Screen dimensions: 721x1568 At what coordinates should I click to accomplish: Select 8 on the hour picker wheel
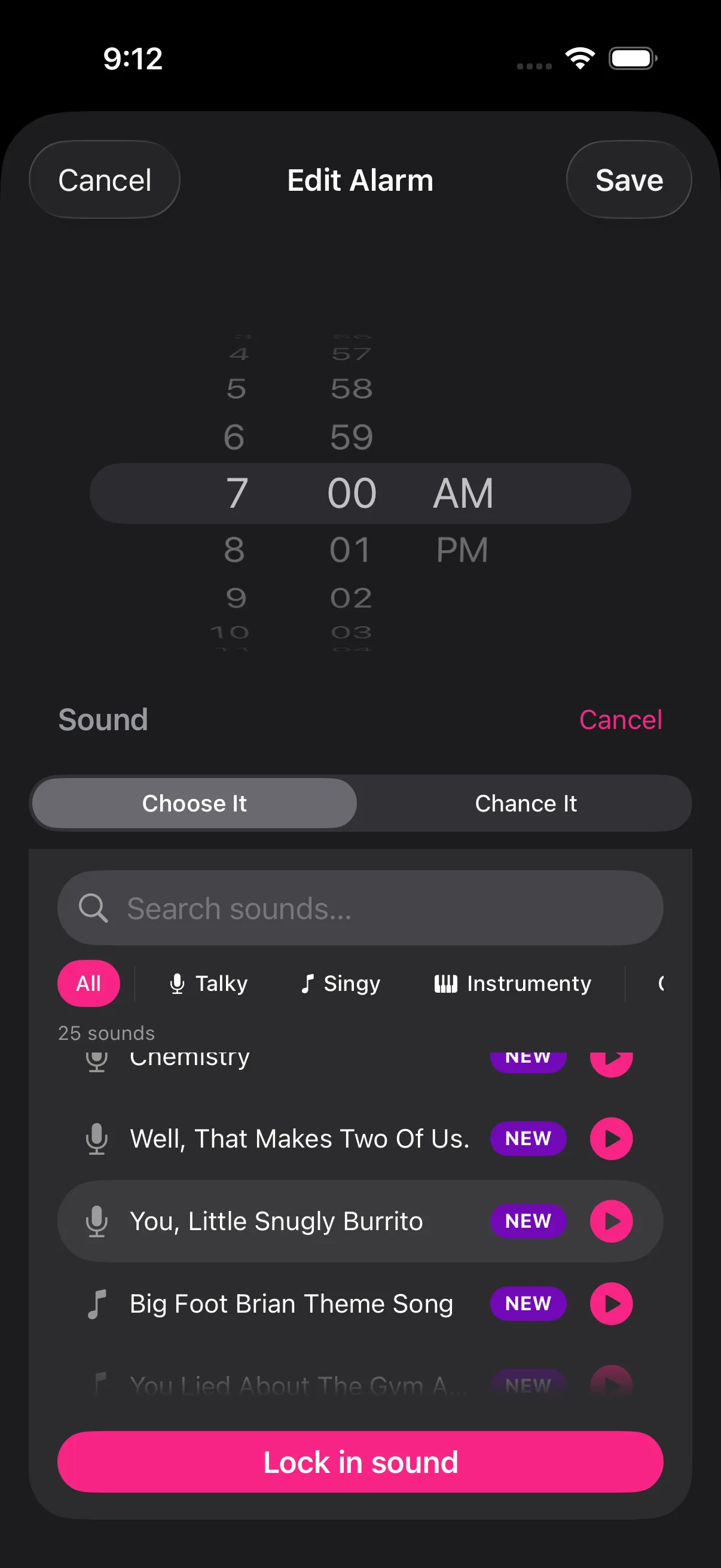pyautogui.click(x=236, y=550)
